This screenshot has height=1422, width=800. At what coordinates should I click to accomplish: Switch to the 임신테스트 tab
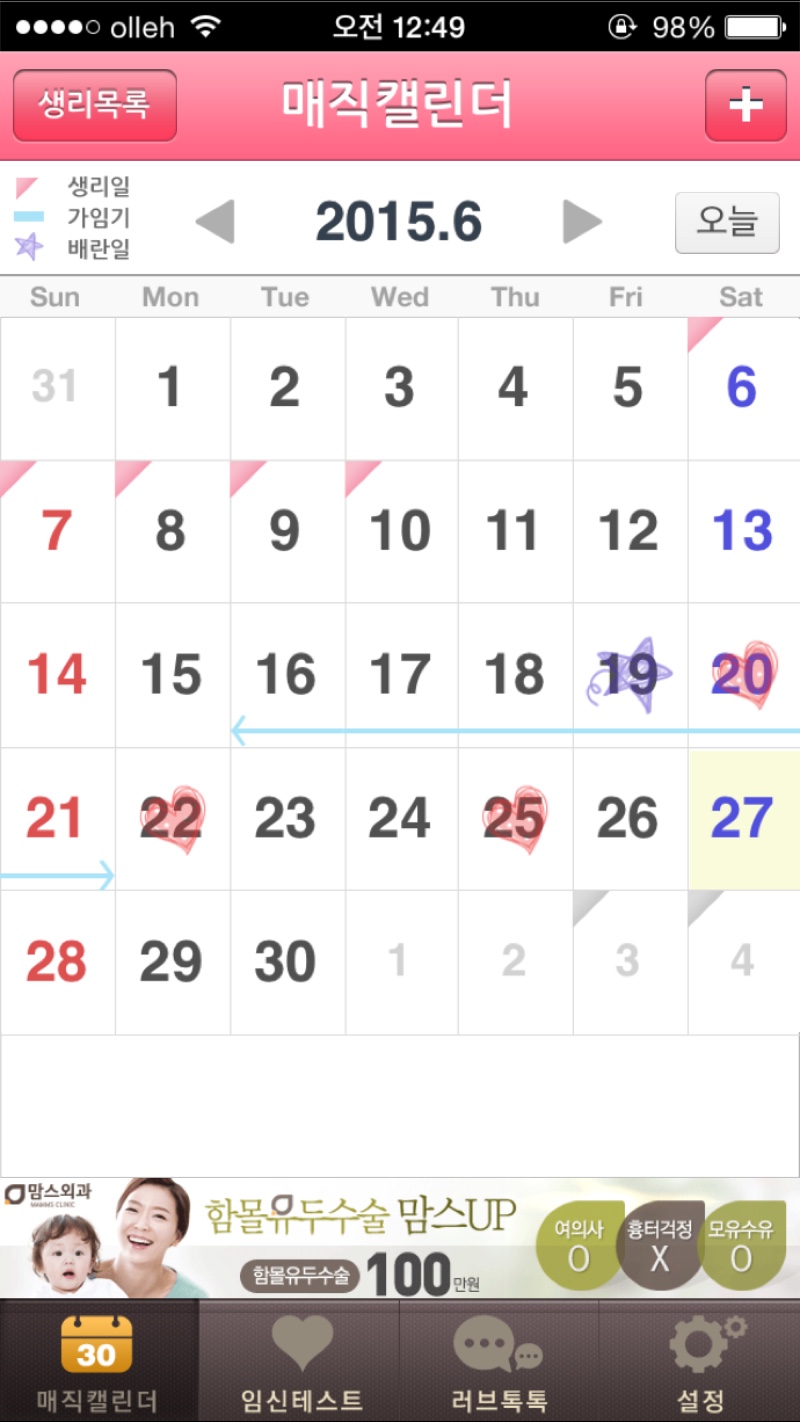point(300,1360)
